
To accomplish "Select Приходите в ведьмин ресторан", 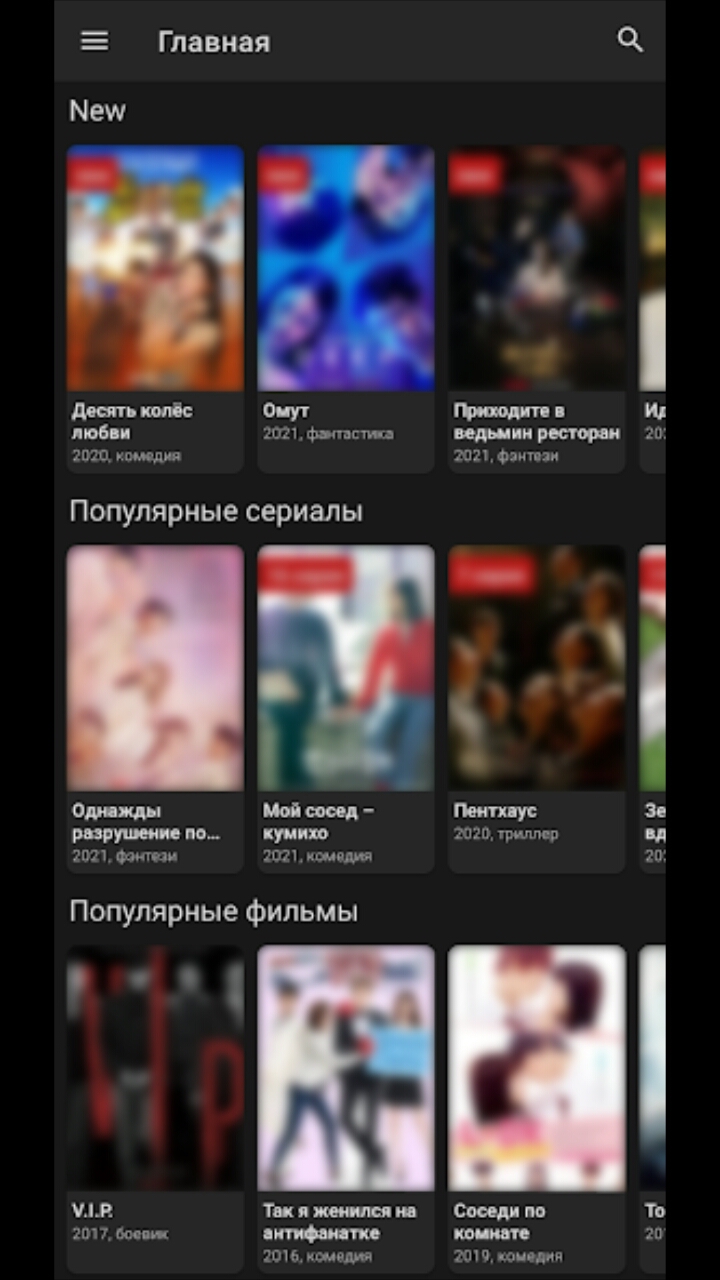I will point(537,309).
